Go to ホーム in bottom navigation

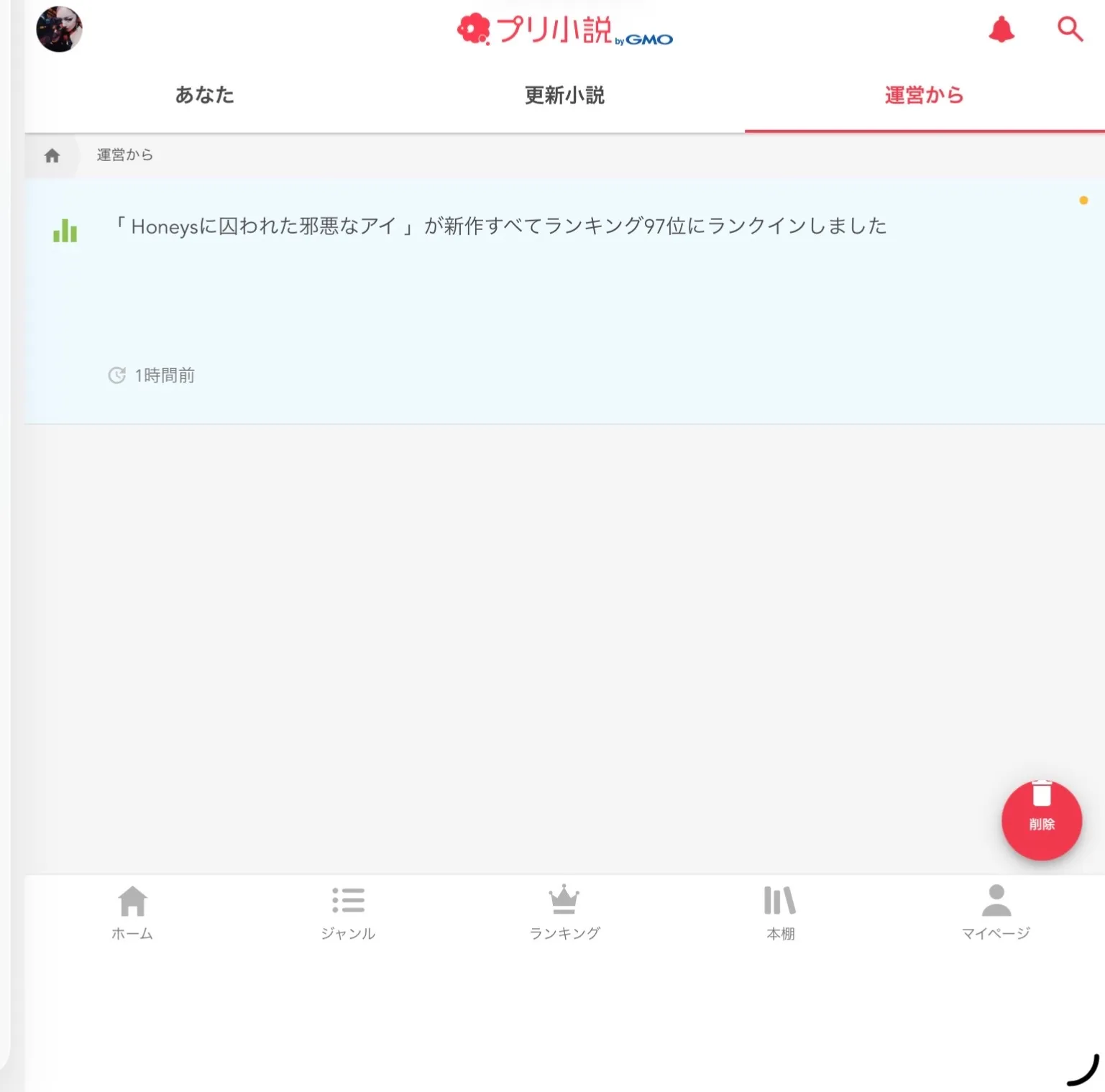point(132,912)
